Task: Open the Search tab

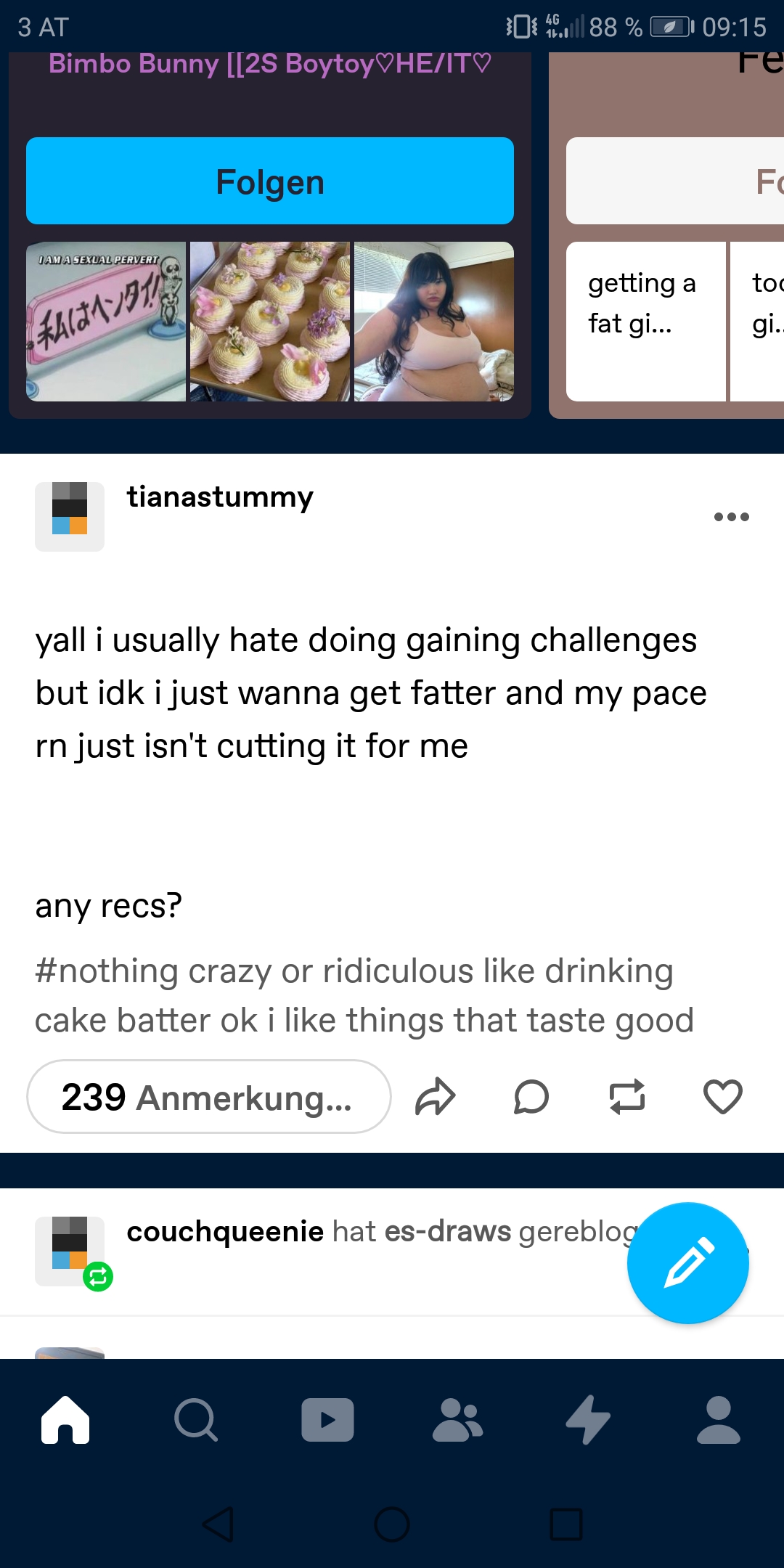Action: [196, 1419]
